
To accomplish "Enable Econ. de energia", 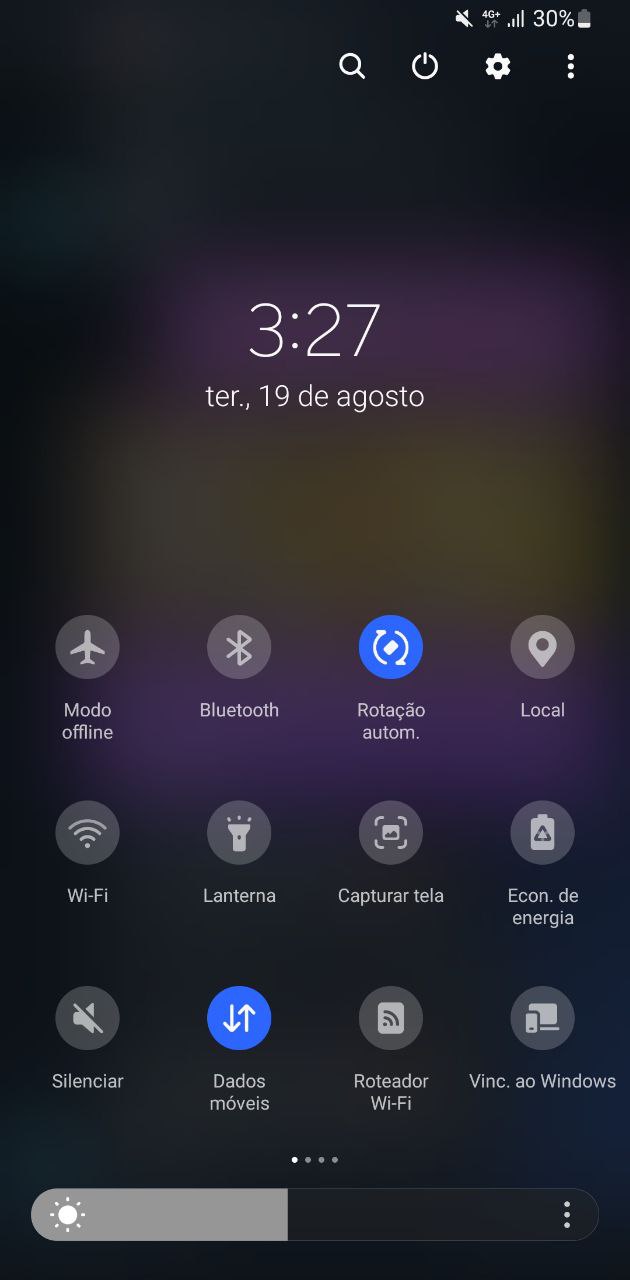I will (542, 832).
